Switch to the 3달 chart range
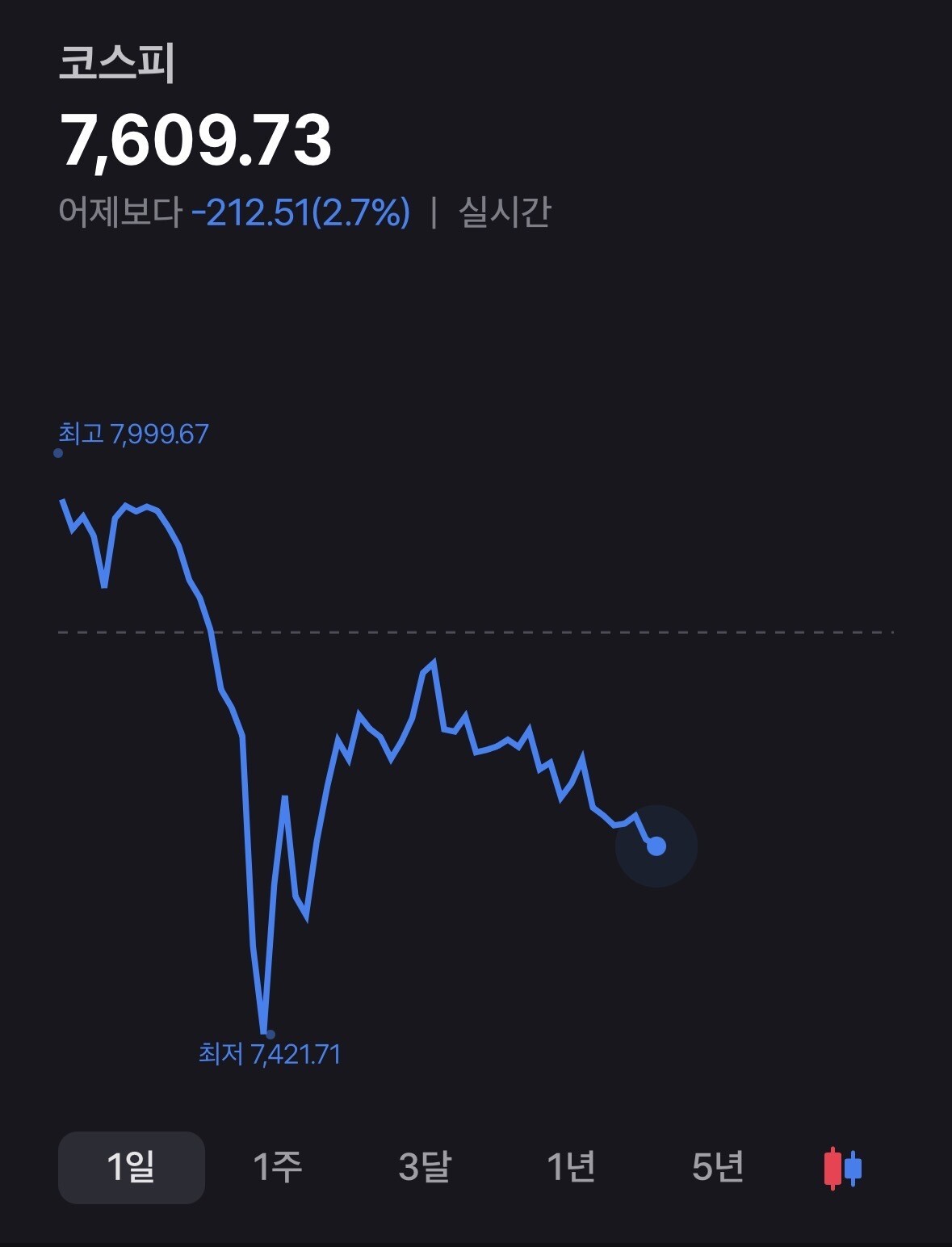The height and width of the screenshot is (1247, 952). (425, 1167)
